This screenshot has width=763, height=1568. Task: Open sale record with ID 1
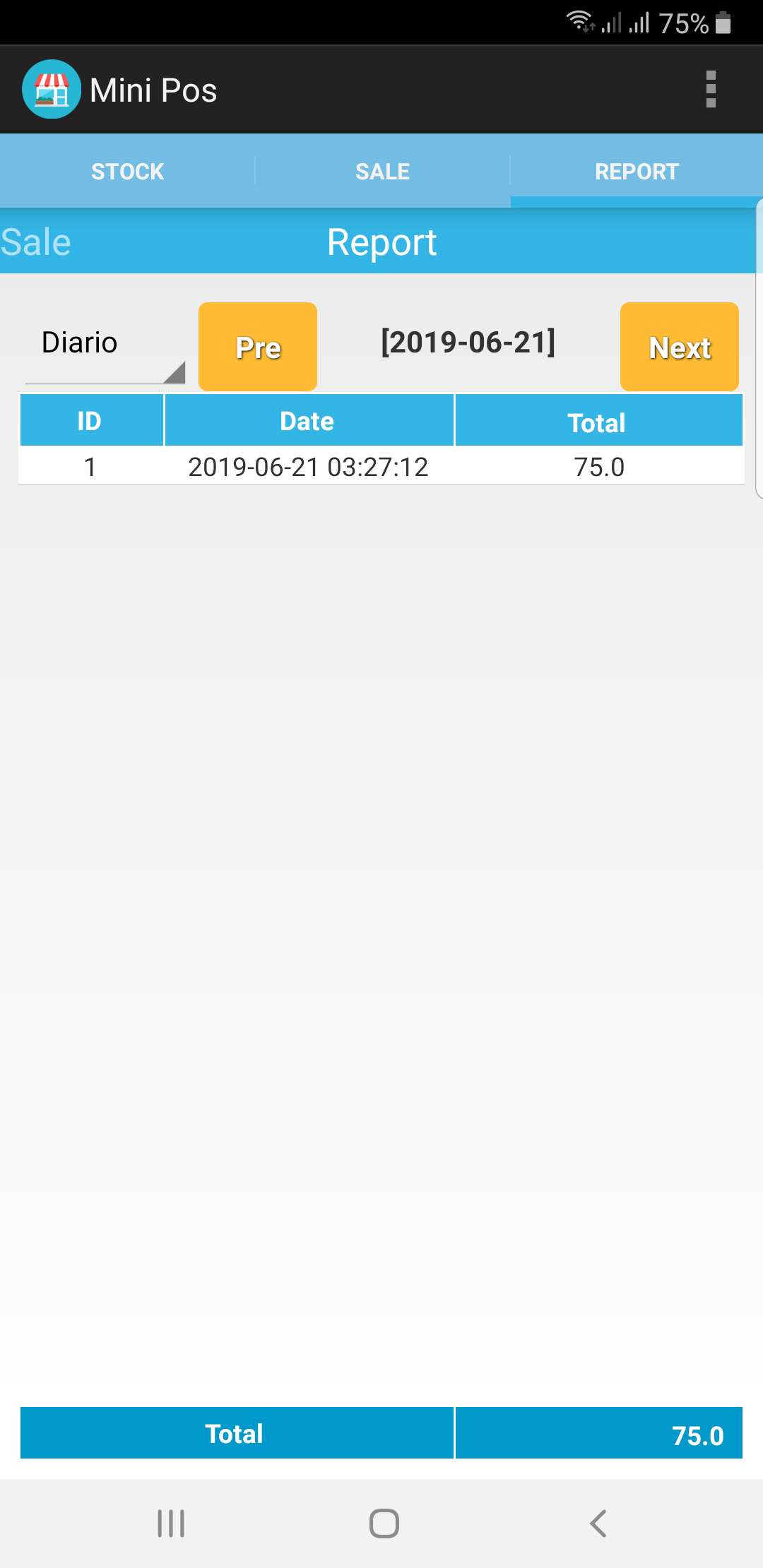pos(381,467)
